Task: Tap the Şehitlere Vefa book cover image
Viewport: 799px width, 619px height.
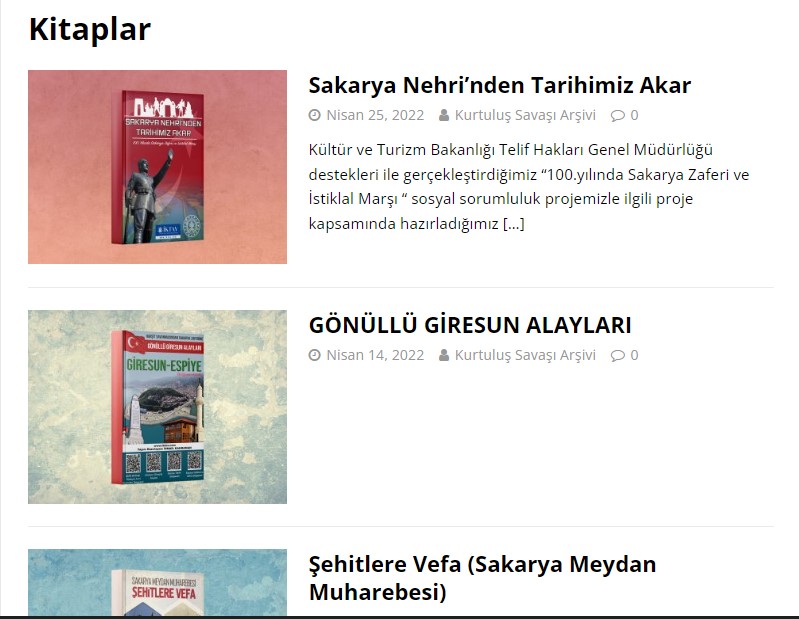Action: click(157, 583)
